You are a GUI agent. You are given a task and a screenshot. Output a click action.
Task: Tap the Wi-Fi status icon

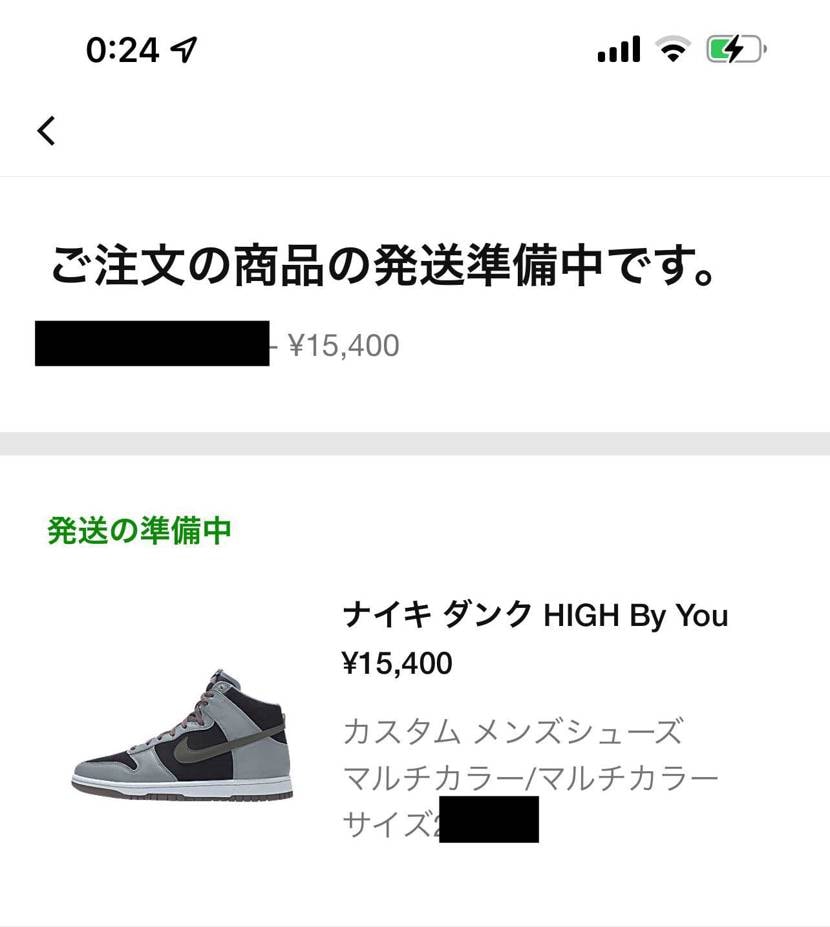click(673, 49)
